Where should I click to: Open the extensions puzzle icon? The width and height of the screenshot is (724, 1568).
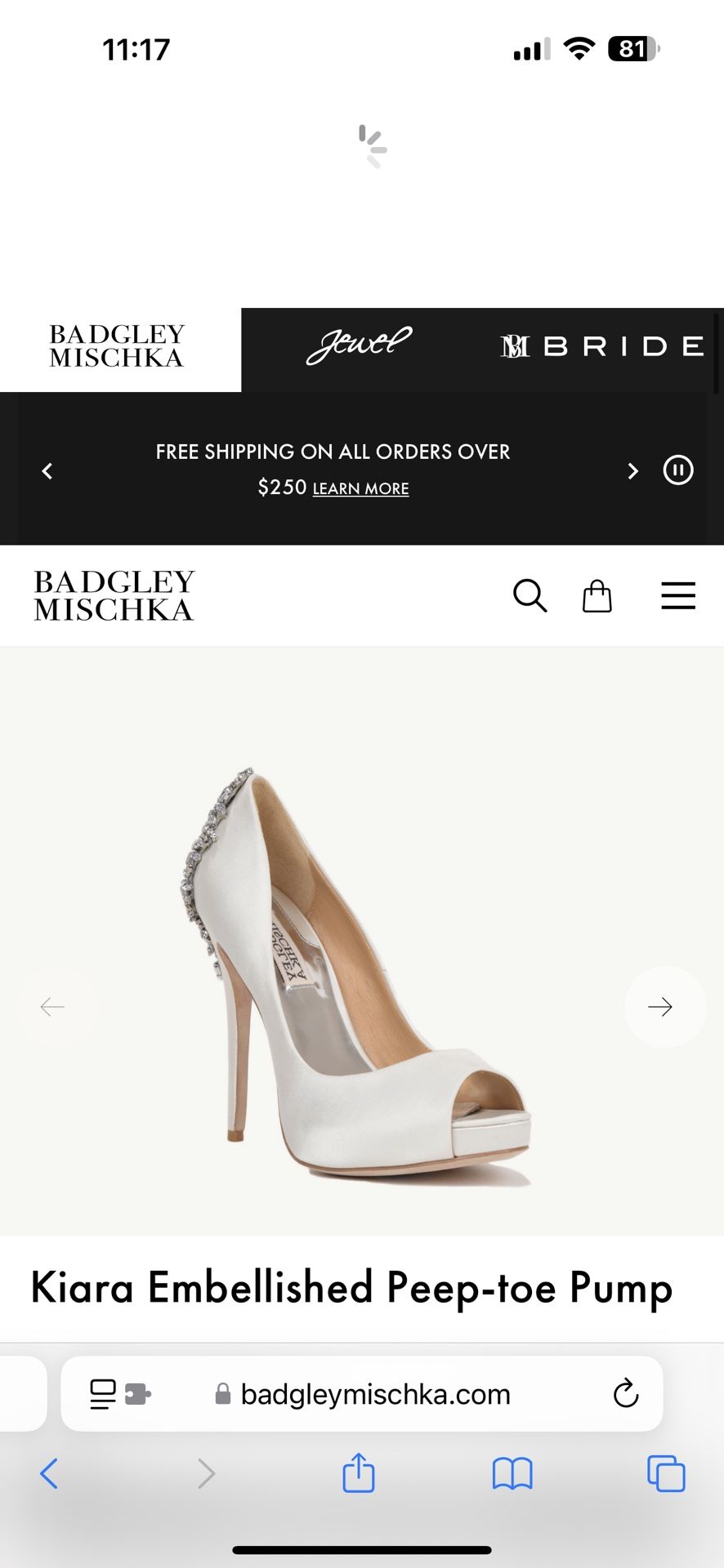coord(139,1394)
